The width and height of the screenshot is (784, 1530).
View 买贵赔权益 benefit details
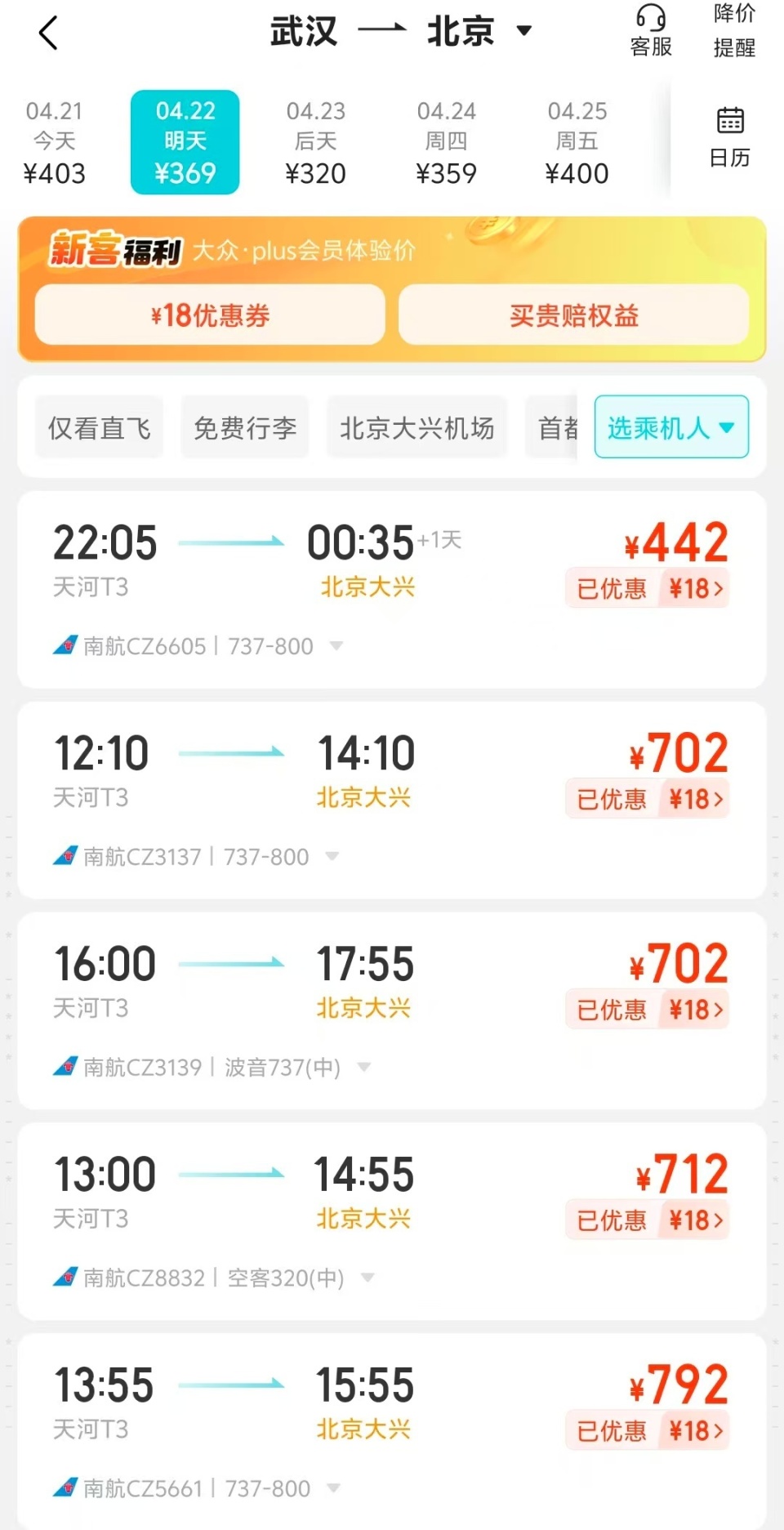[x=573, y=315]
